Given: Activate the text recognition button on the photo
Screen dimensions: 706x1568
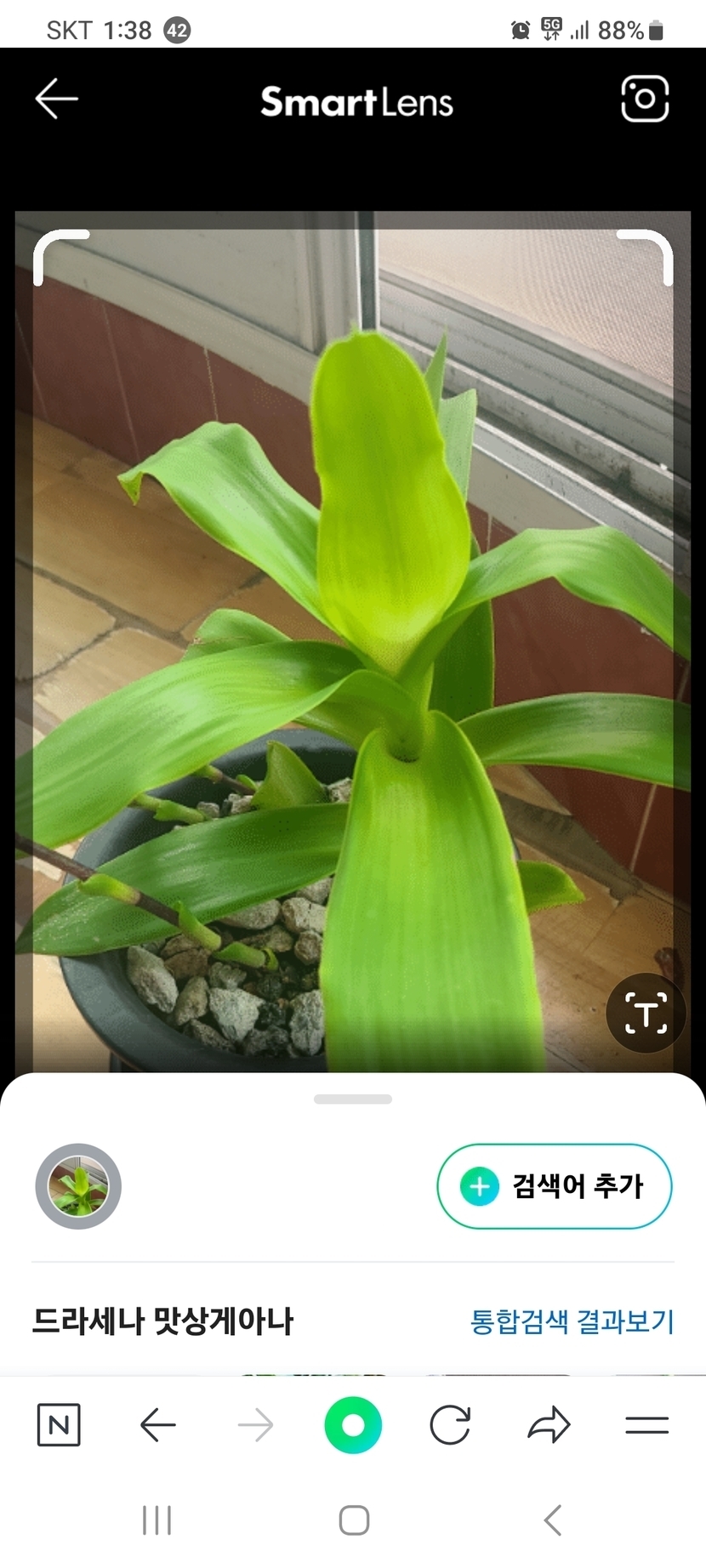Looking at the screenshot, I should click(x=646, y=1014).
